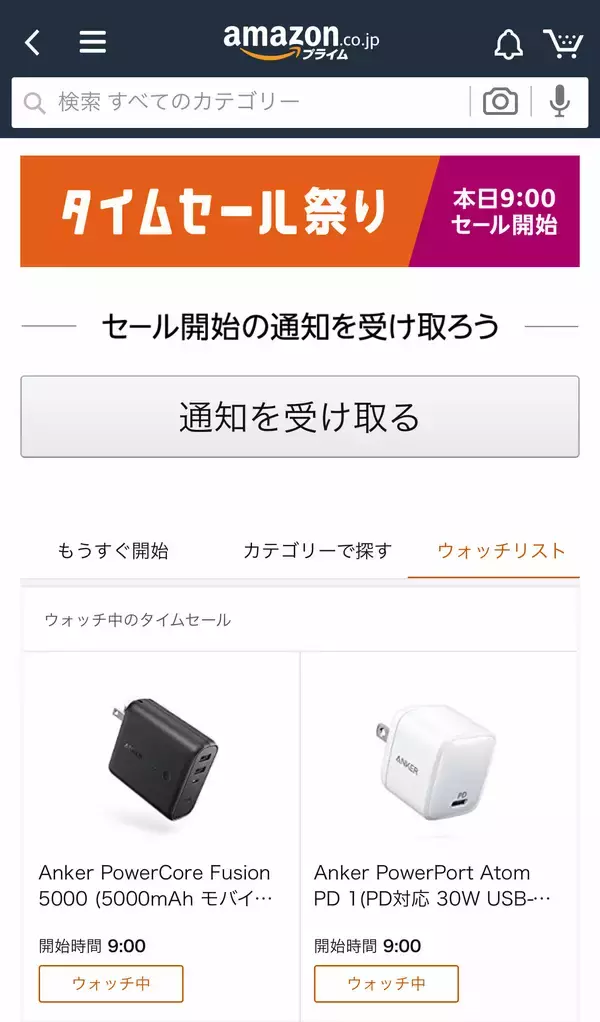
Task: Open the hamburger menu
Action: click(93, 42)
